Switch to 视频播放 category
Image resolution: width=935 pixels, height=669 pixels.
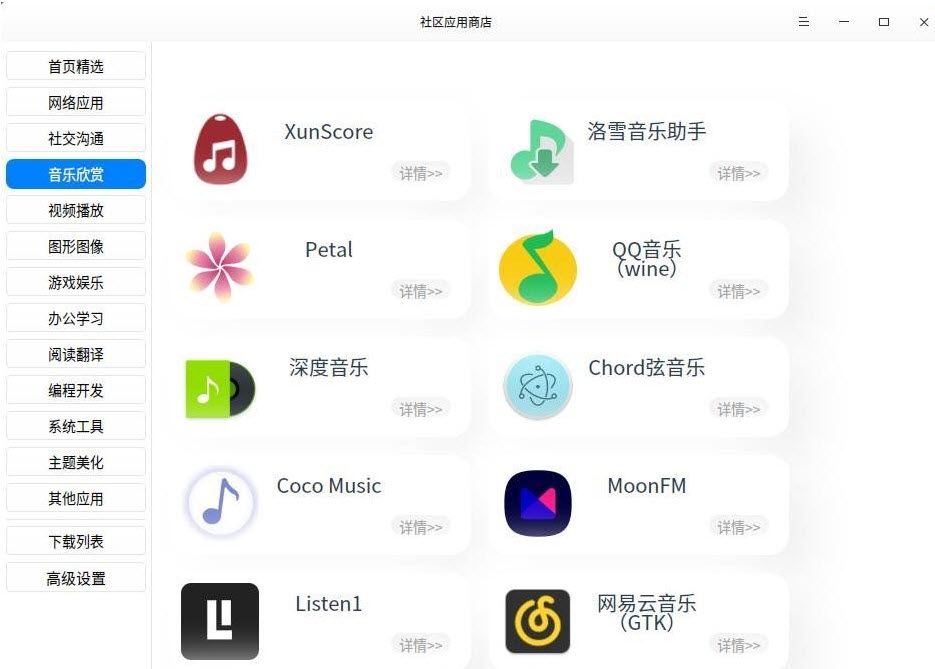76,211
